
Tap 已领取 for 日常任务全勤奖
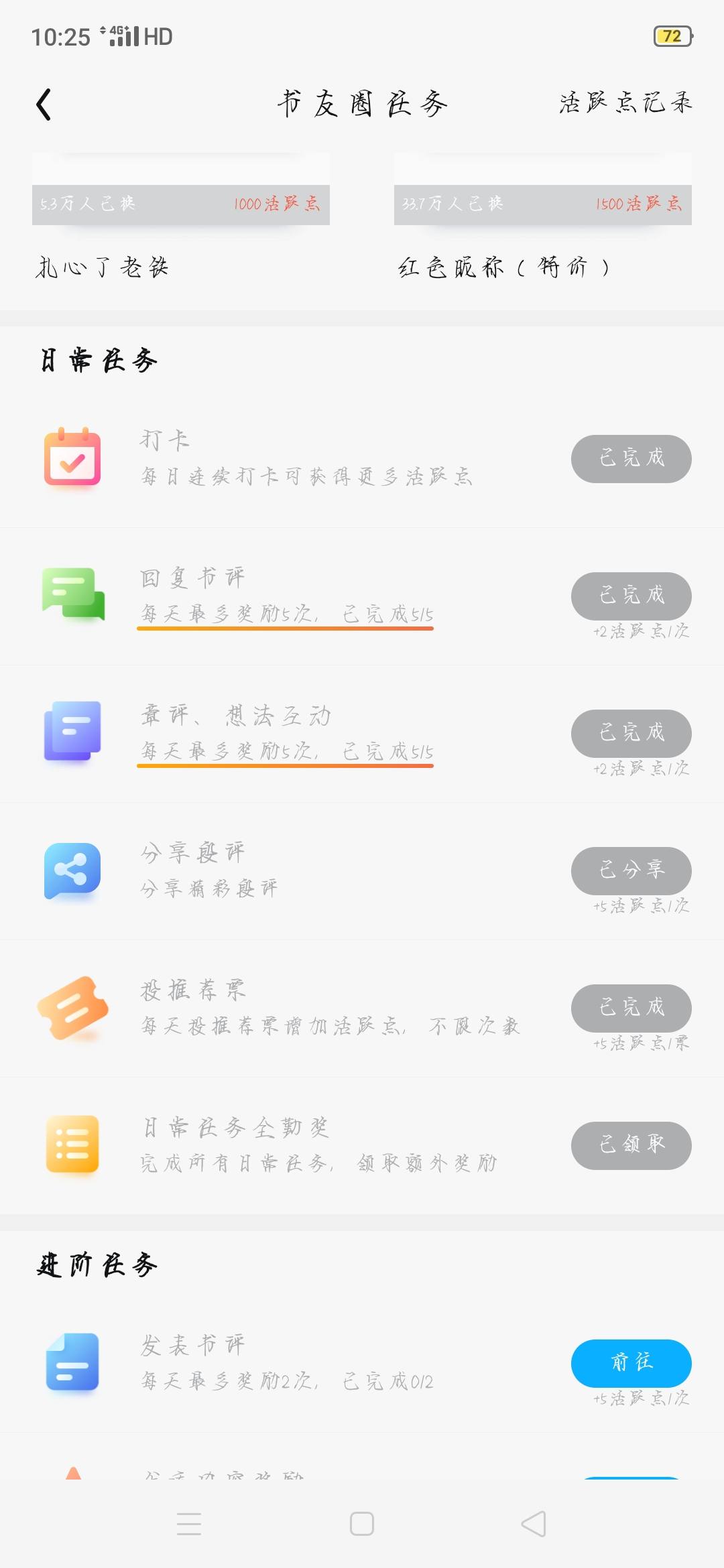(631, 1145)
